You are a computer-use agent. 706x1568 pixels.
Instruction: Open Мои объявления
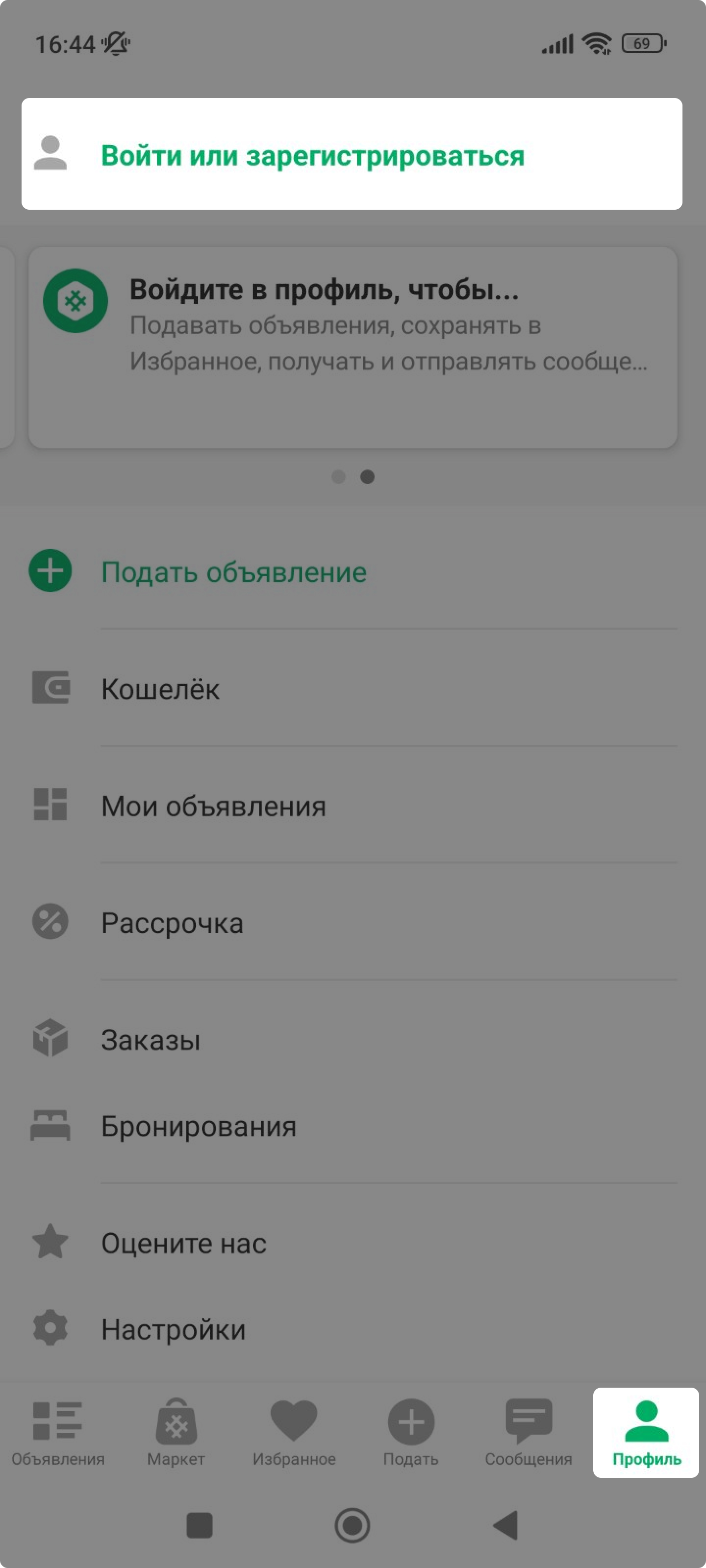pyautogui.click(x=353, y=805)
